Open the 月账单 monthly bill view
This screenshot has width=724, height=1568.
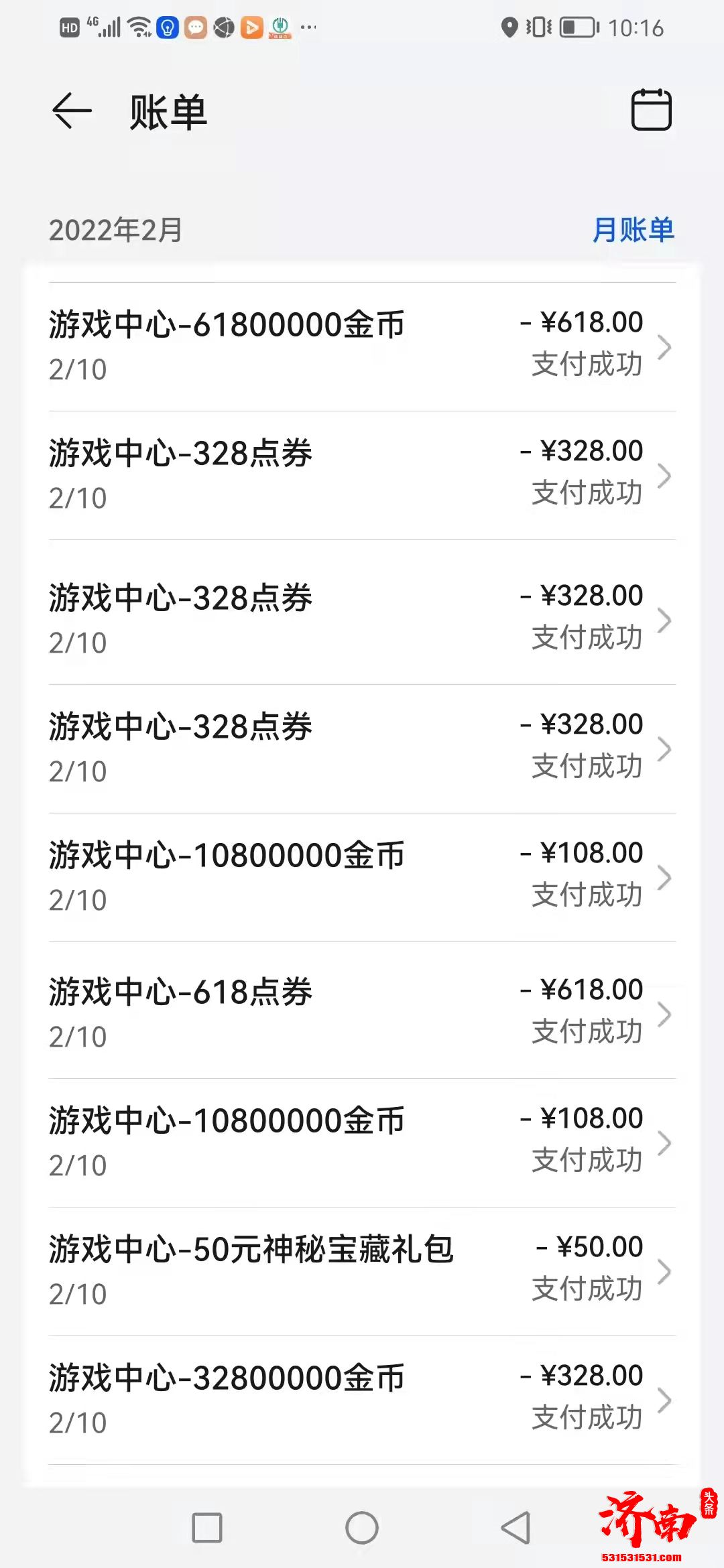(x=635, y=230)
